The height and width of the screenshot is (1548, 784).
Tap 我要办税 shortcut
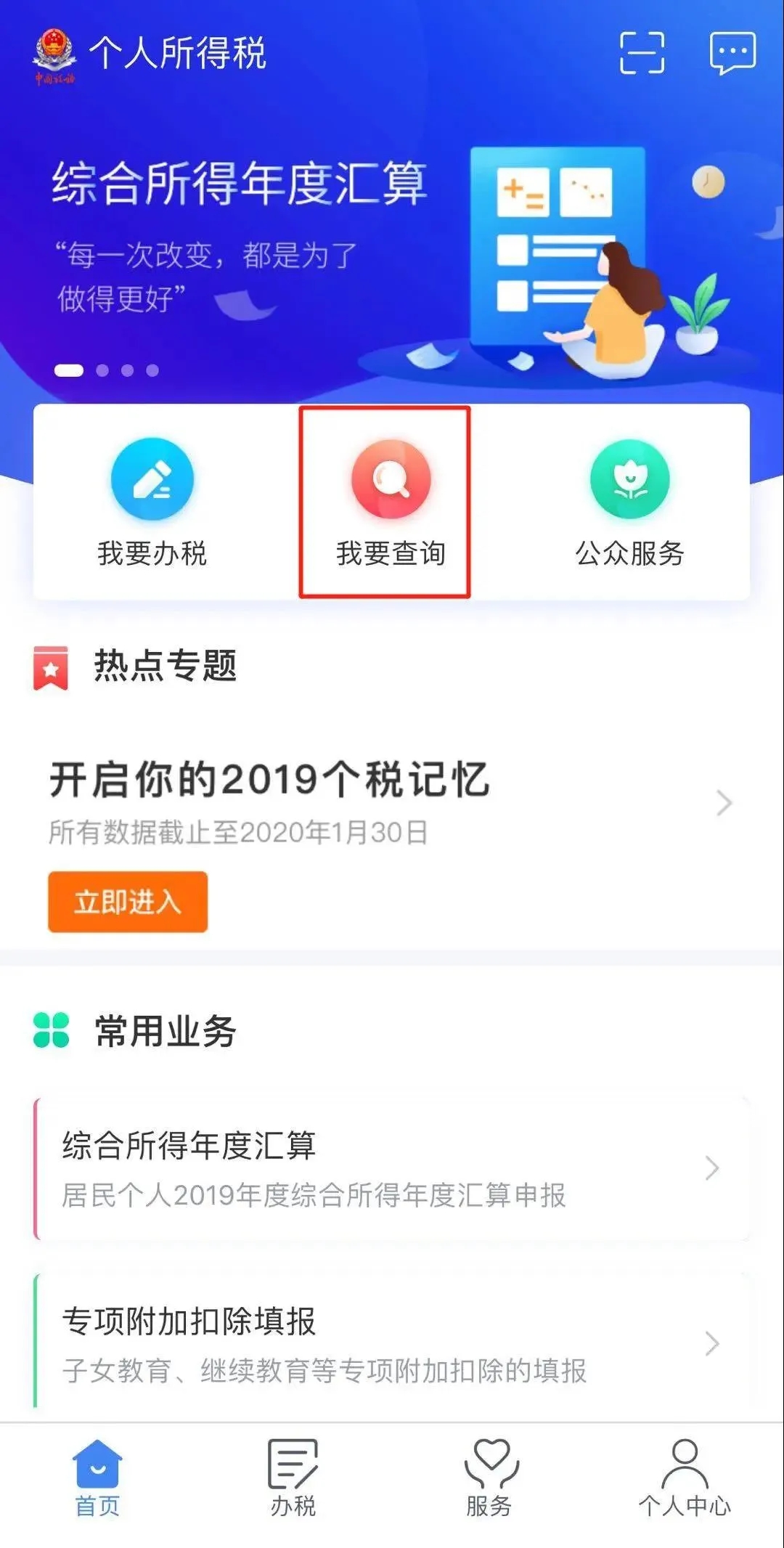tap(152, 502)
